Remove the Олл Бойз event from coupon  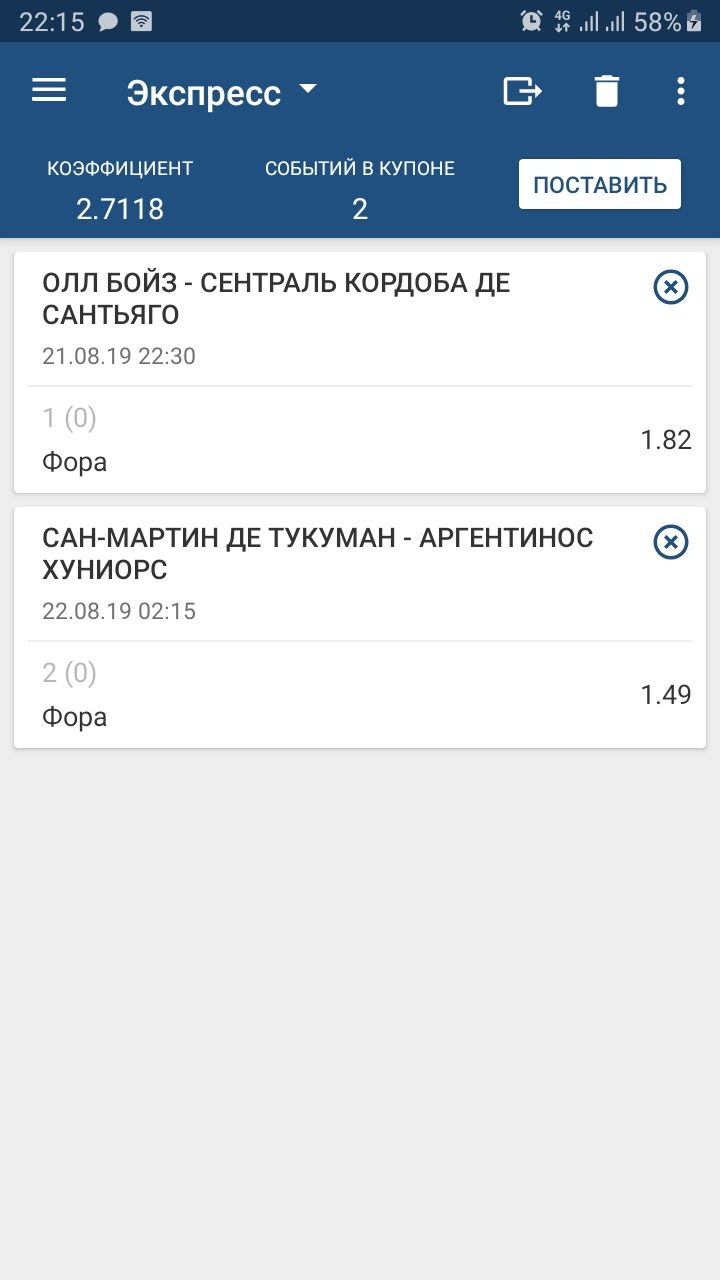point(671,288)
